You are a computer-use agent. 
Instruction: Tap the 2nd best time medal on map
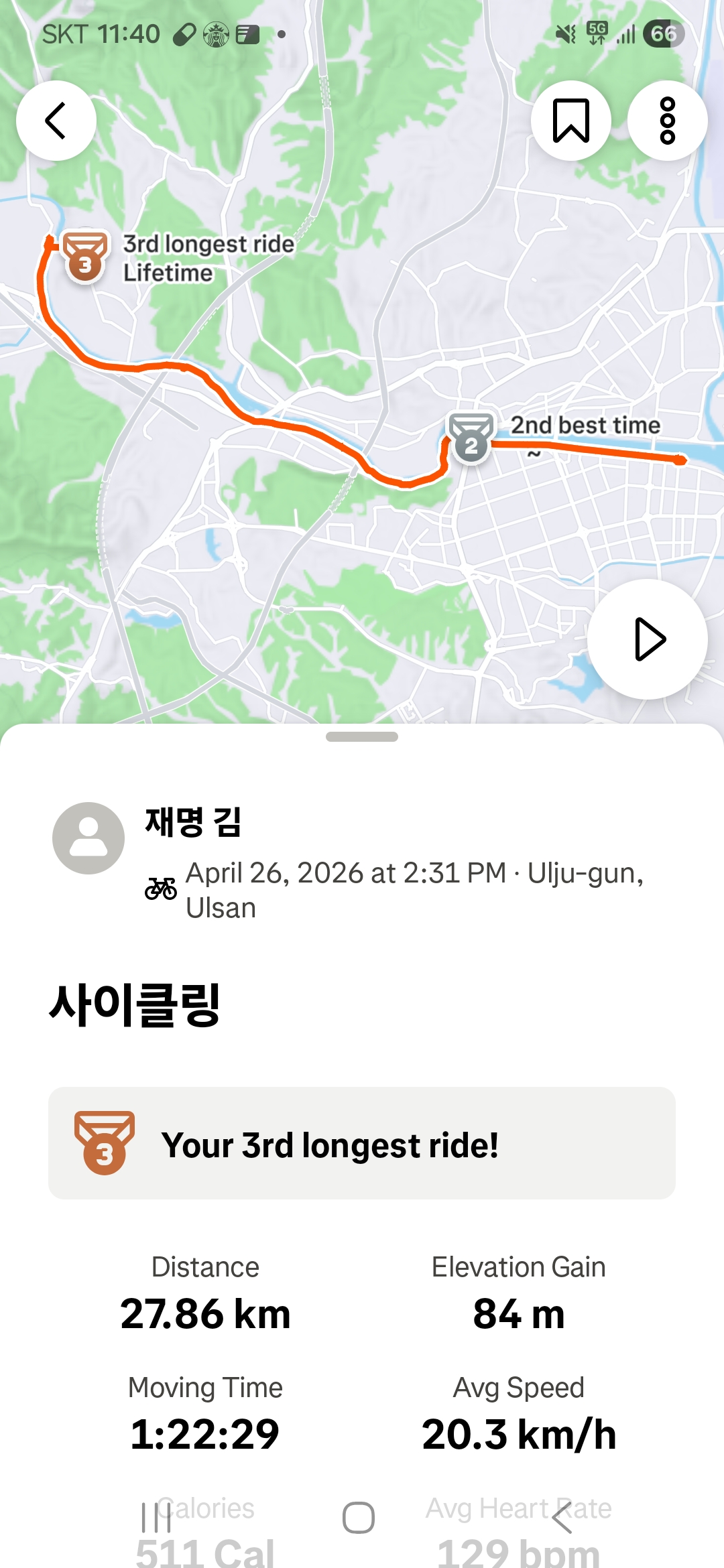click(471, 438)
